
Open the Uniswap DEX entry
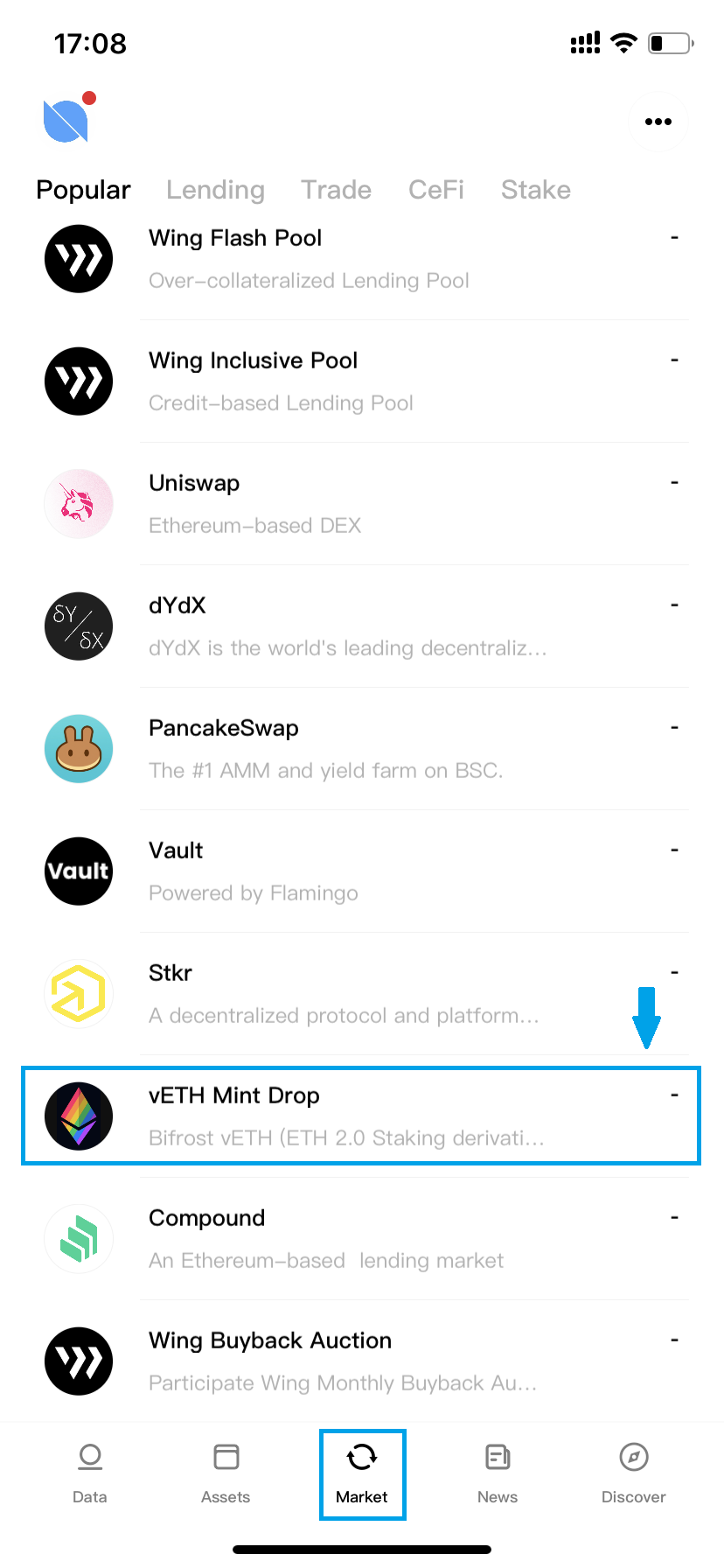(x=362, y=504)
